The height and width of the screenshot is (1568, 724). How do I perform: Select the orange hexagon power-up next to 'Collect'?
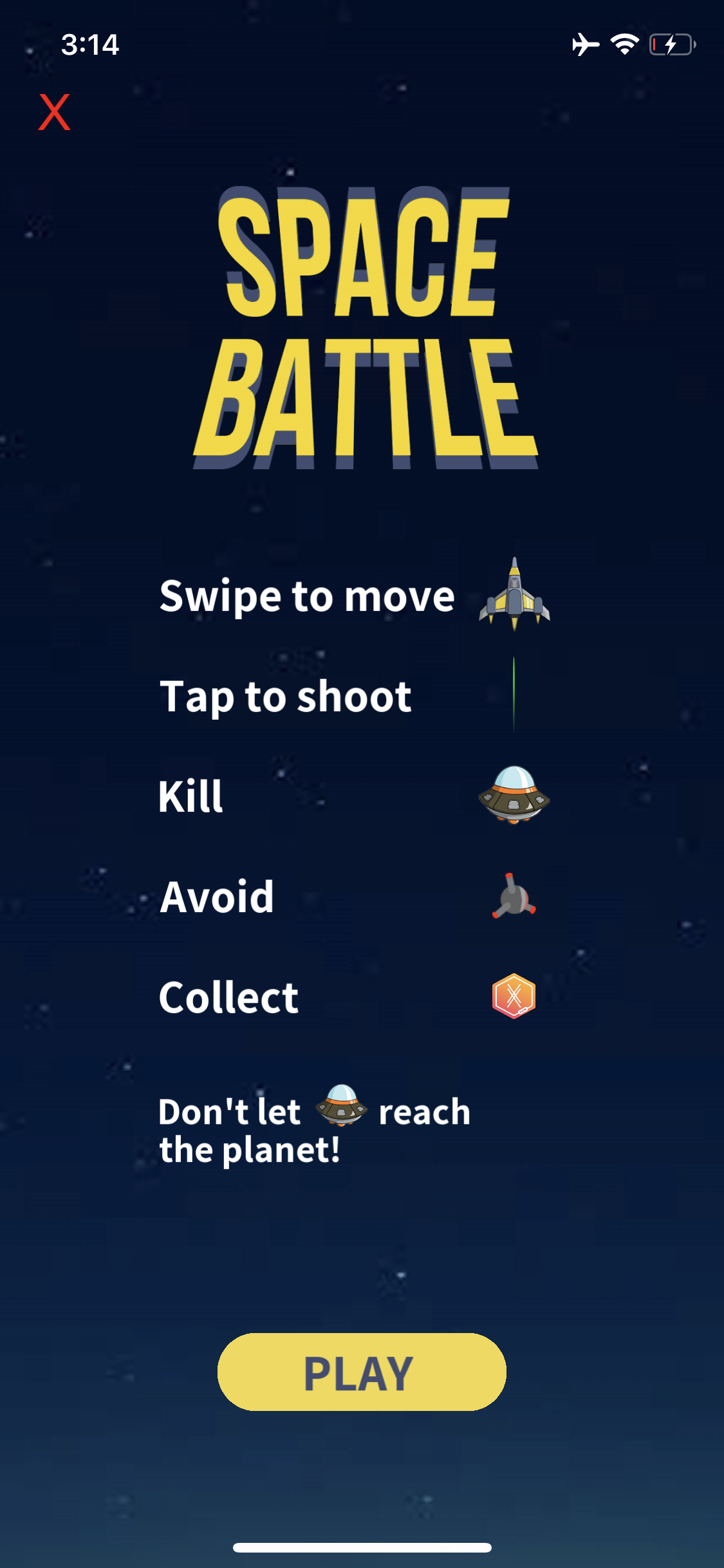point(515,996)
